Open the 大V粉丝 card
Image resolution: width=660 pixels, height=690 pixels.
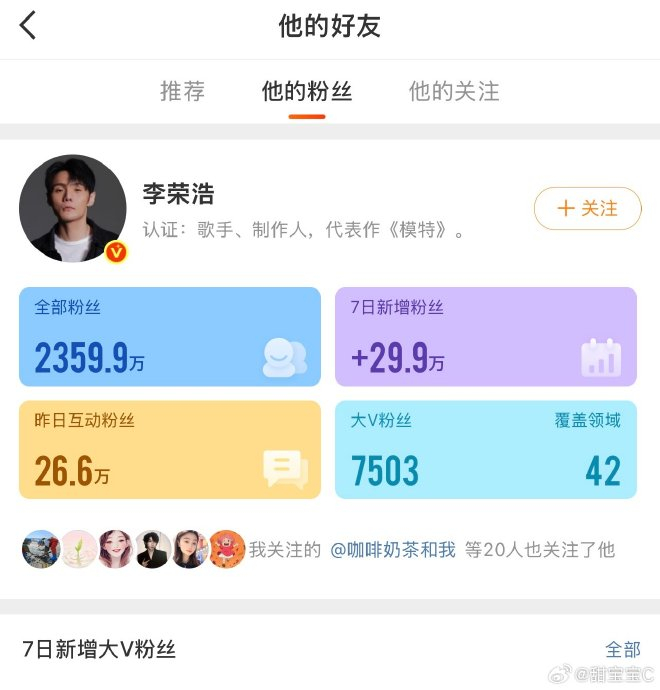coord(486,450)
